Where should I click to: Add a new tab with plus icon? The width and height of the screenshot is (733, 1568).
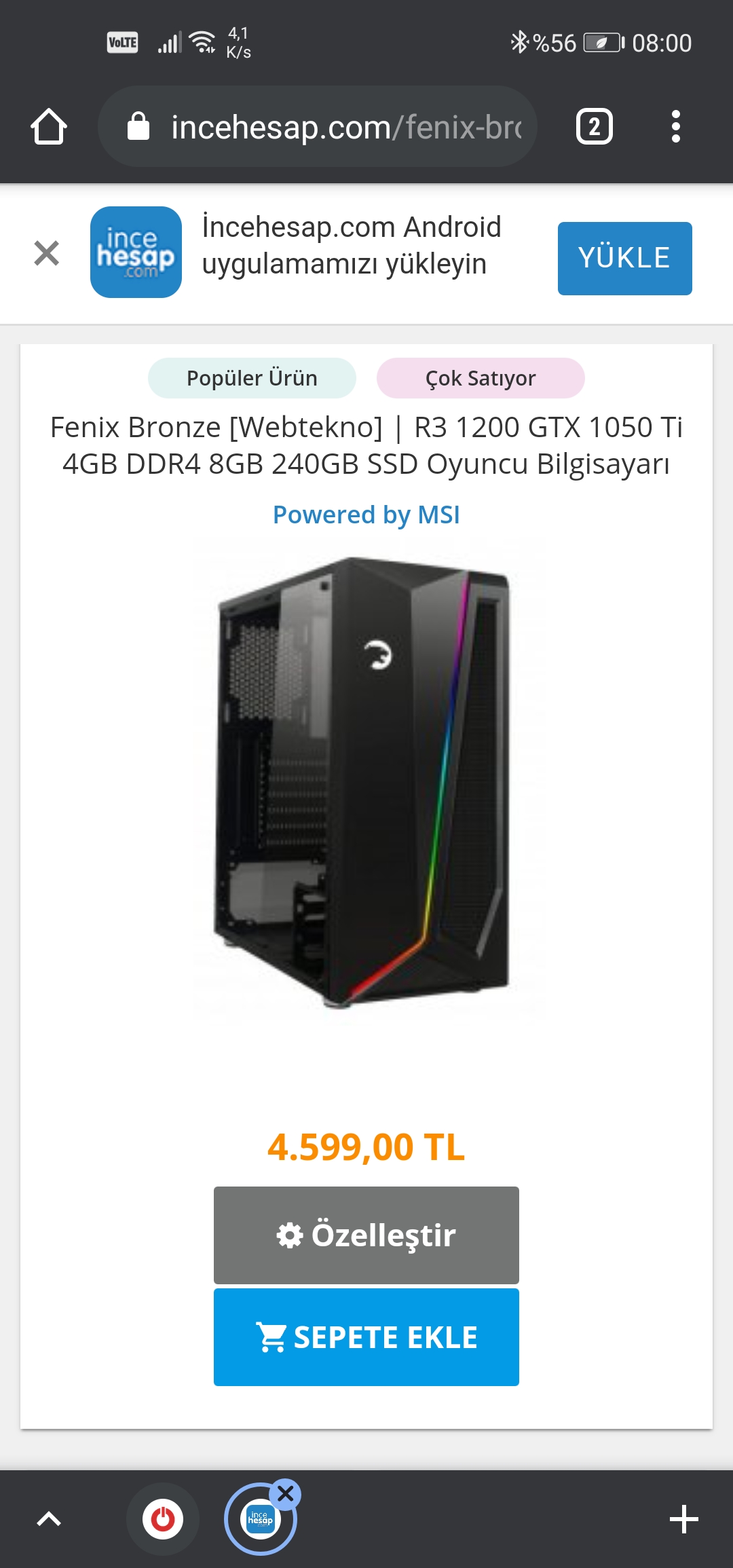point(683,1519)
